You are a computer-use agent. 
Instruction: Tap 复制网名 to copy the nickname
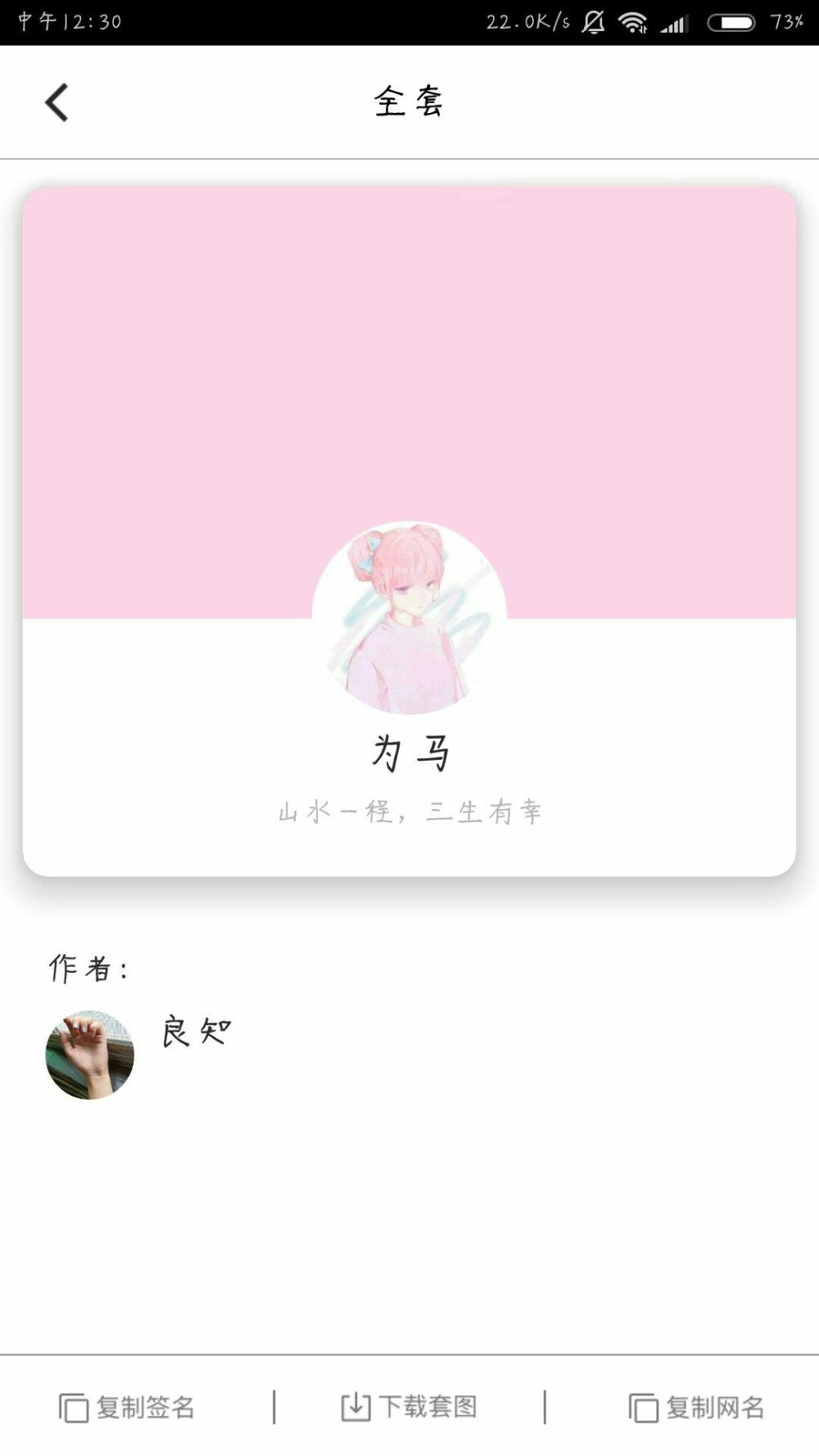click(x=696, y=1408)
